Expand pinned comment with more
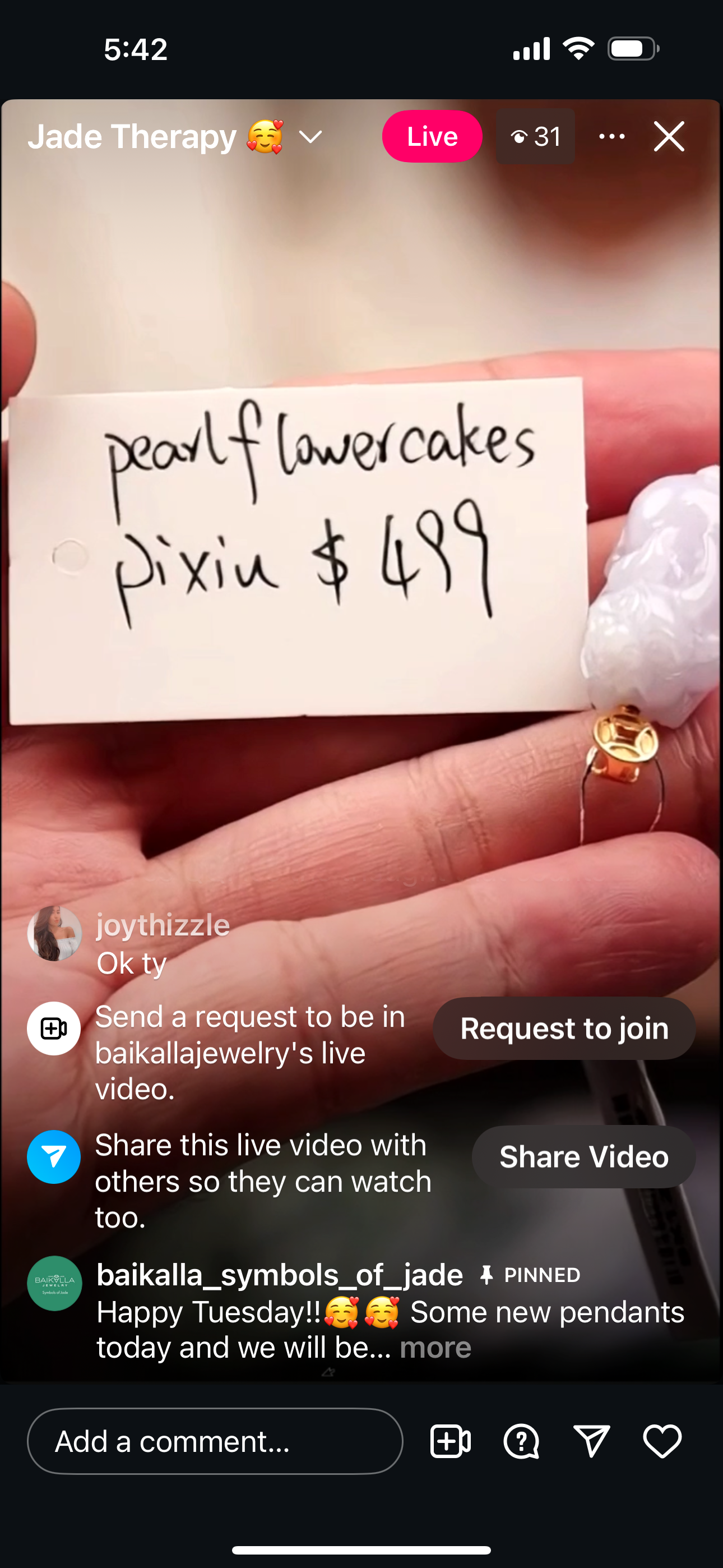 pos(435,1348)
